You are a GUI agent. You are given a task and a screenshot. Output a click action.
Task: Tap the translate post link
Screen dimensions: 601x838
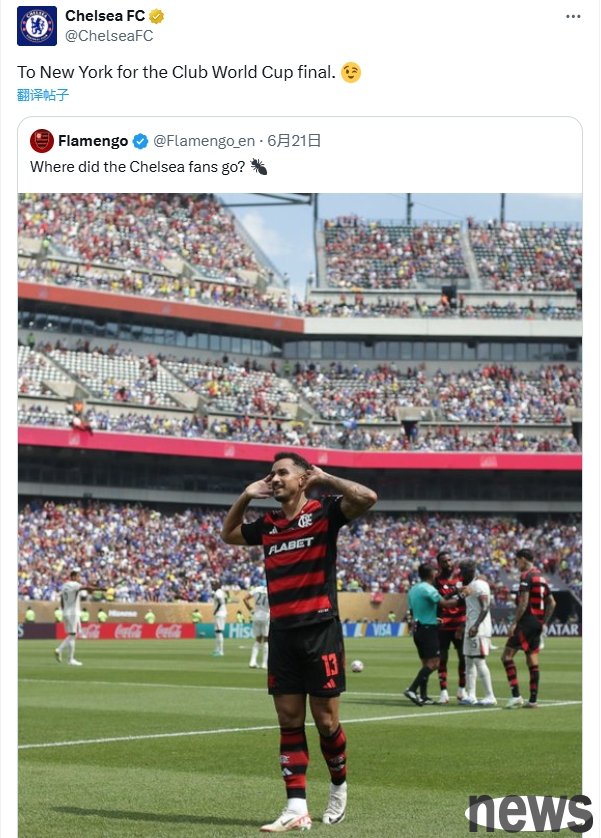(43, 95)
